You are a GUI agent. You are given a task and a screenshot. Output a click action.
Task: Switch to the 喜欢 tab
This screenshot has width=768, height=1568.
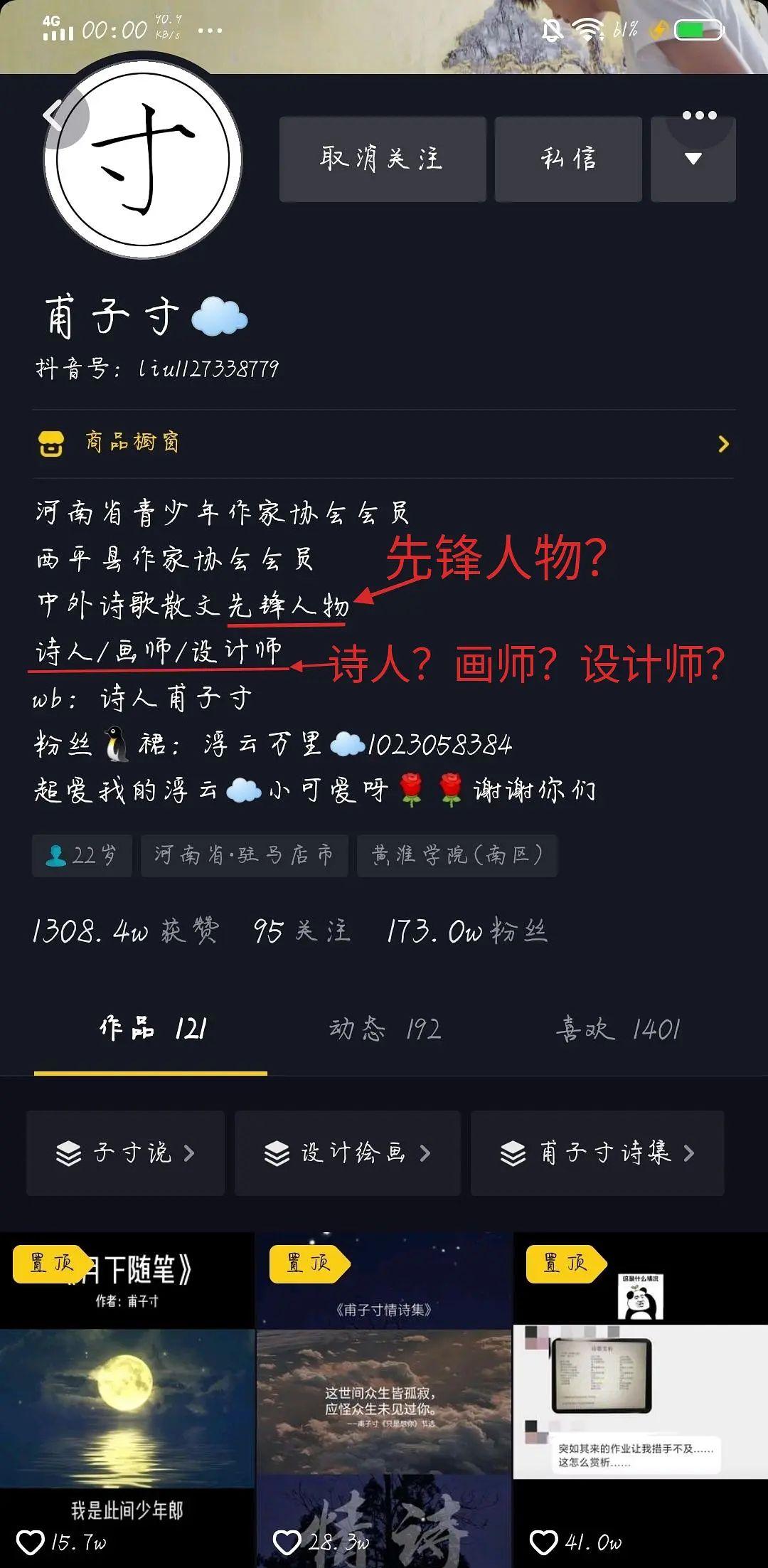[x=617, y=1027]
